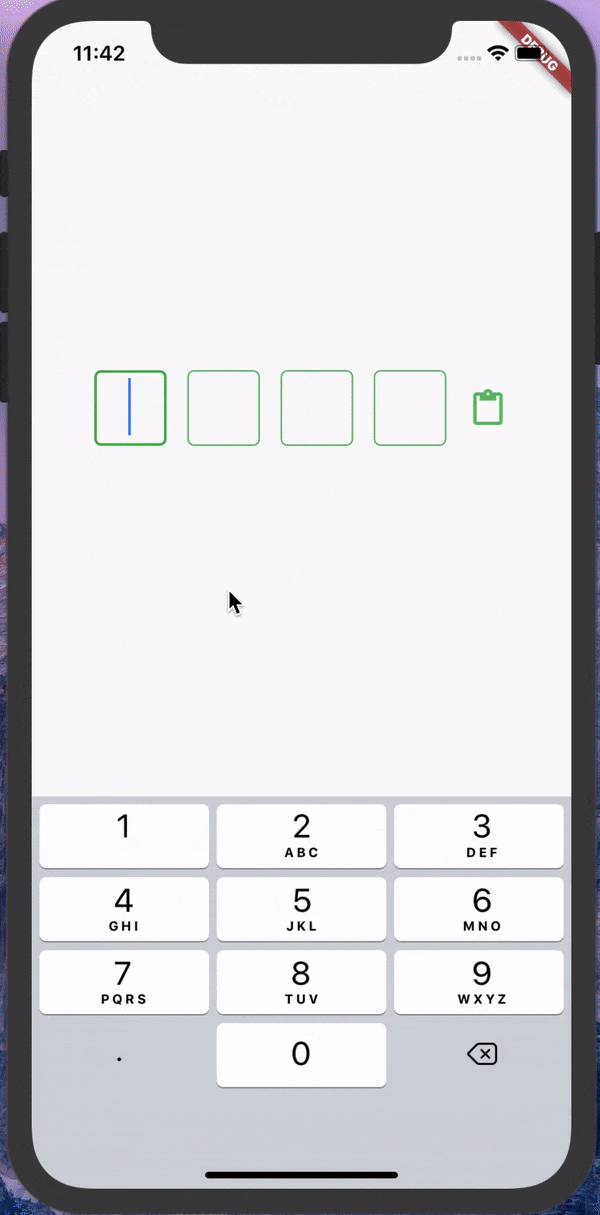This screenshot has width=600, height=1215.
Task: Paste code using the clipboard icon
Action: pyautogui.click(x=488, y=408)
